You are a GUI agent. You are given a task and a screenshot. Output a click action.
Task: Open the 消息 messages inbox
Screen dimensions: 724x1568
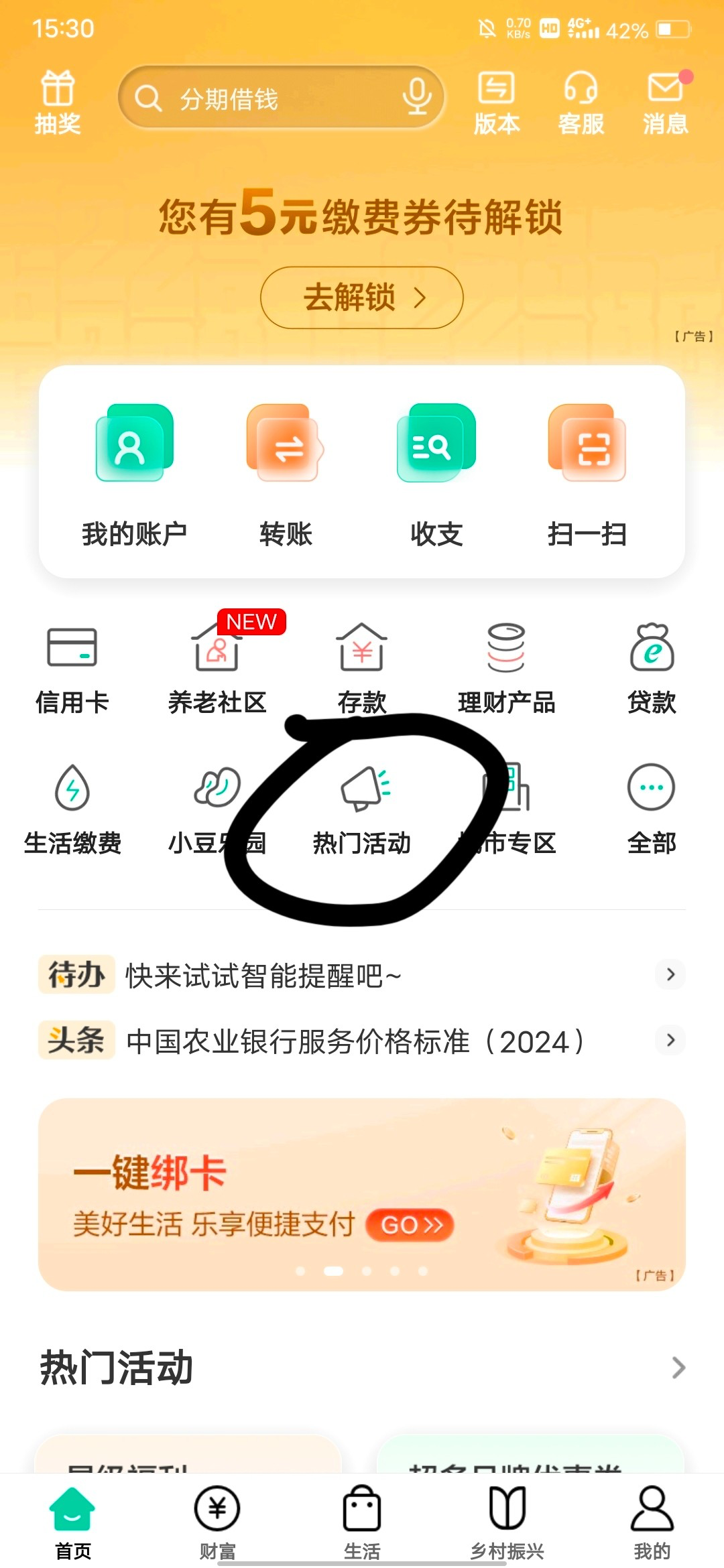coord(665,102)
